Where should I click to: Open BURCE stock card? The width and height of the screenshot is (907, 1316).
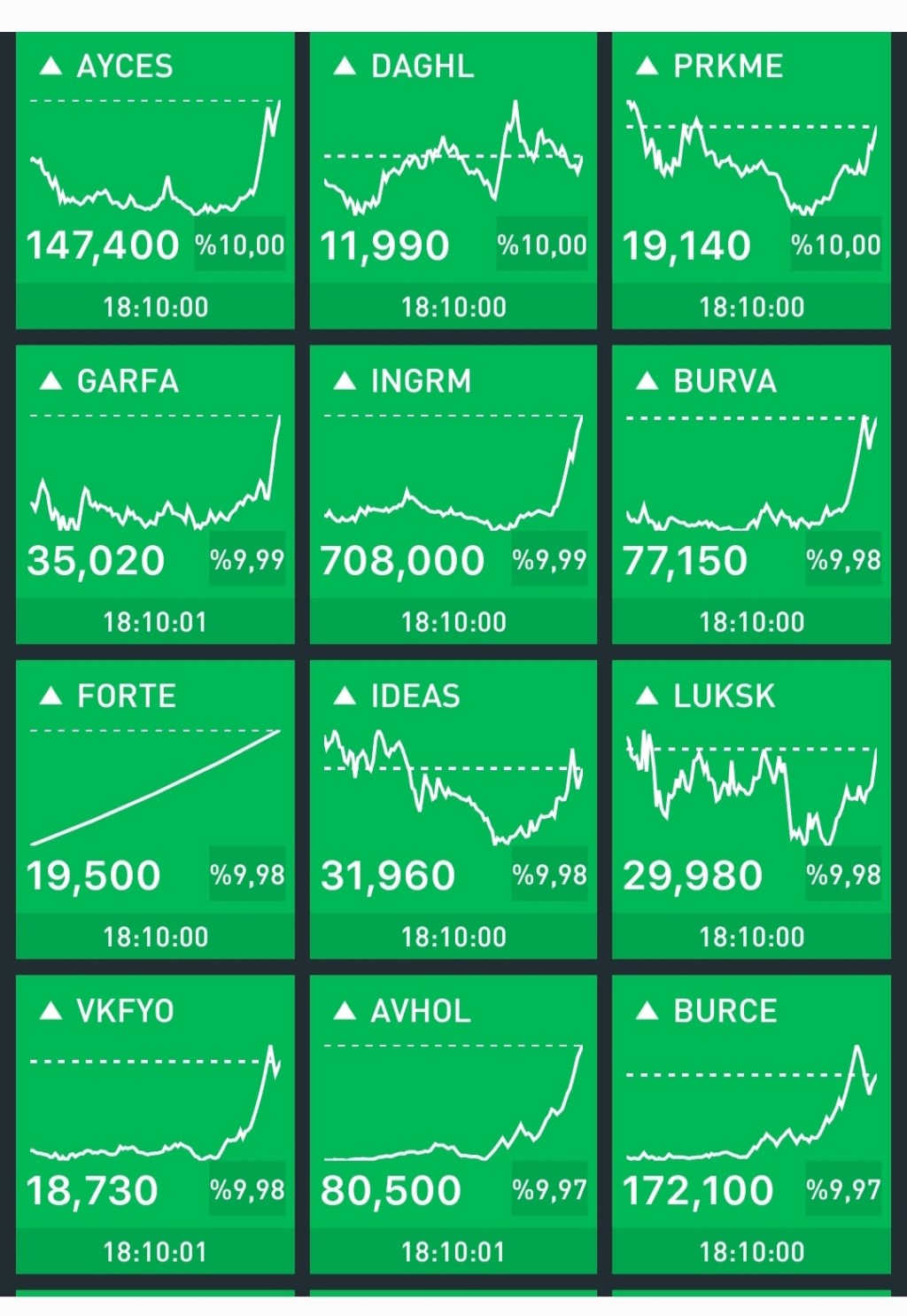pos(751,1124)
